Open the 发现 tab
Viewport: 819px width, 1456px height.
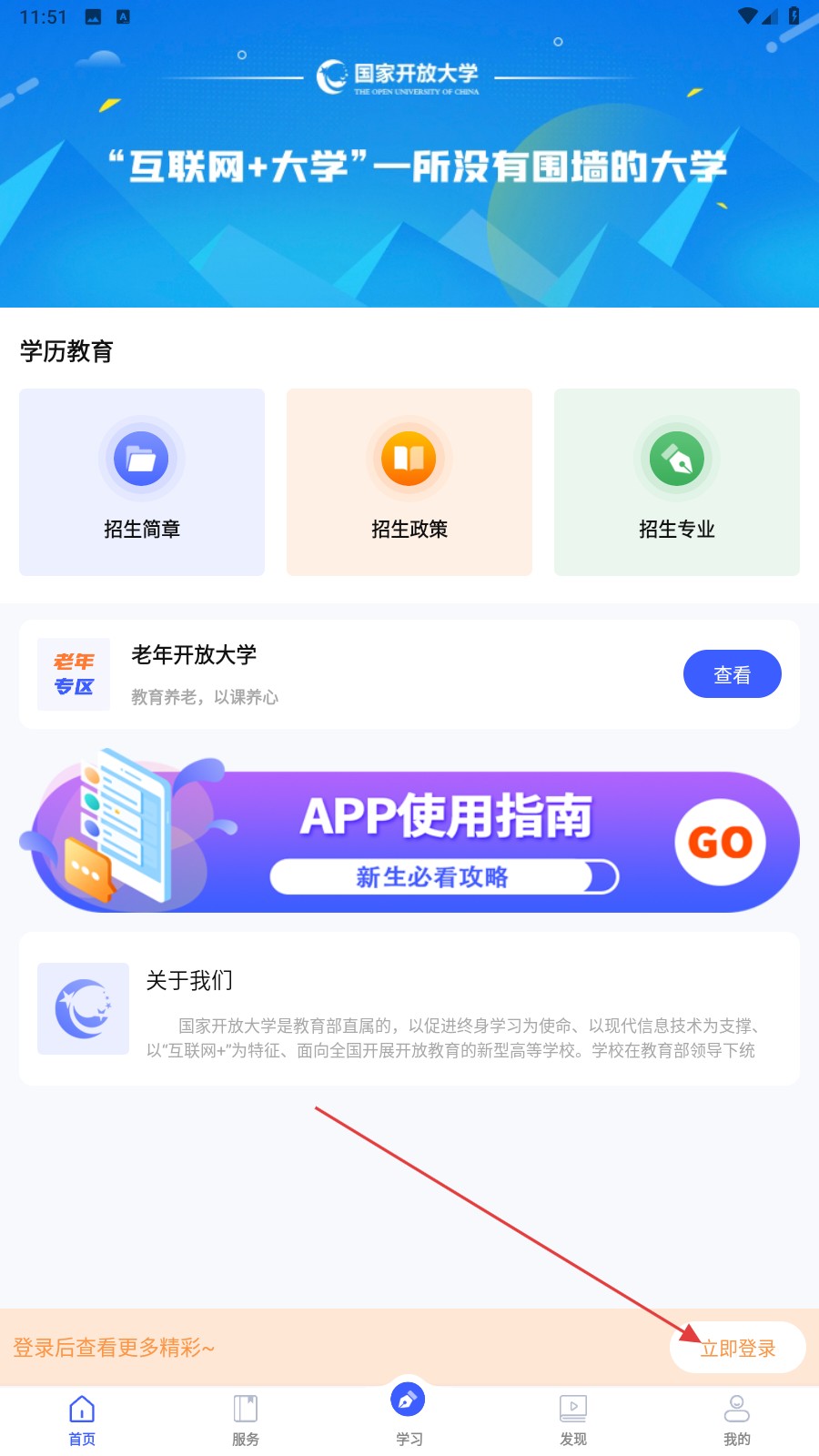coord(573,1420)
